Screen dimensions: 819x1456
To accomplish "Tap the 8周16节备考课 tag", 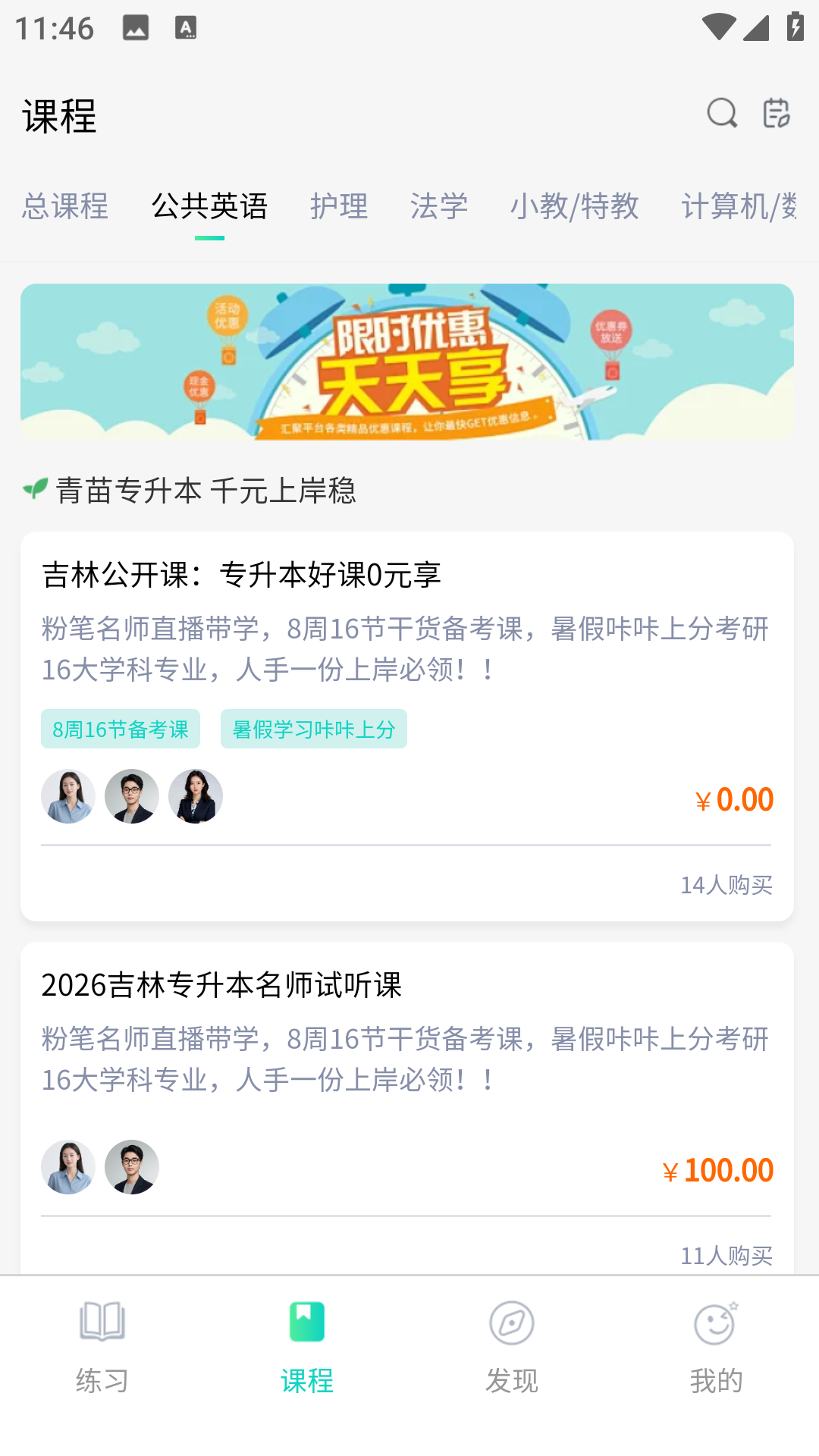I will [x=121, y=729].
